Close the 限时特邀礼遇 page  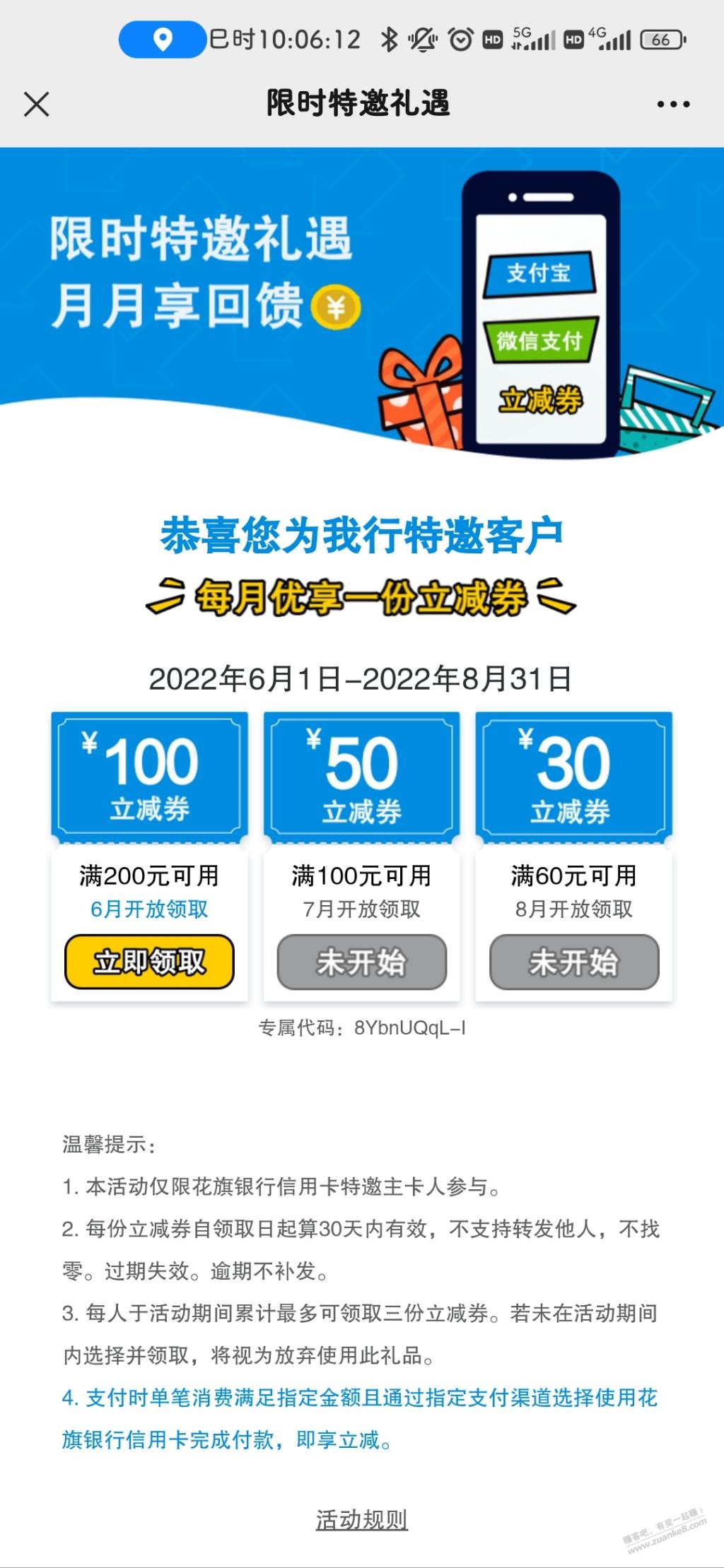pos(36,105)
